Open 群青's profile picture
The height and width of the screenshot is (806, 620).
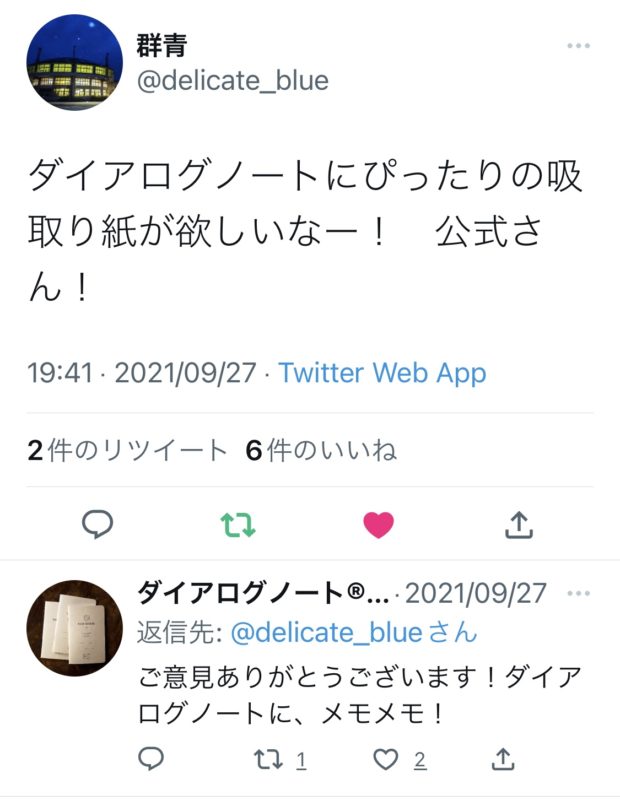point(74,62)
